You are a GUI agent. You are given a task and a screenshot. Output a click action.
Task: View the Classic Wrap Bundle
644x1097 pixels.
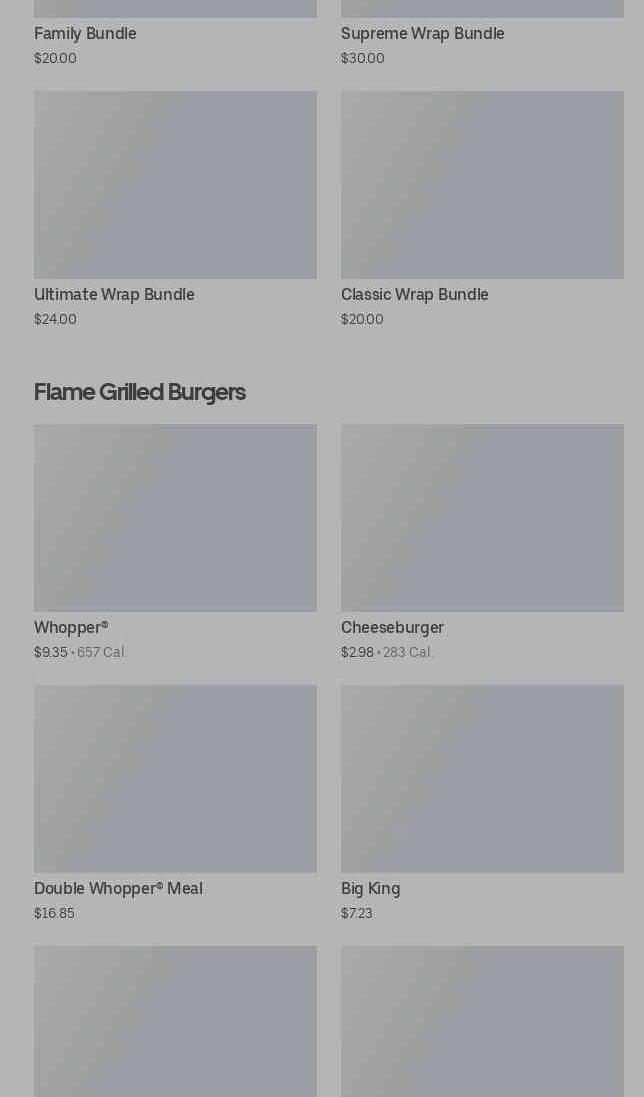click(x=482, y=208)
